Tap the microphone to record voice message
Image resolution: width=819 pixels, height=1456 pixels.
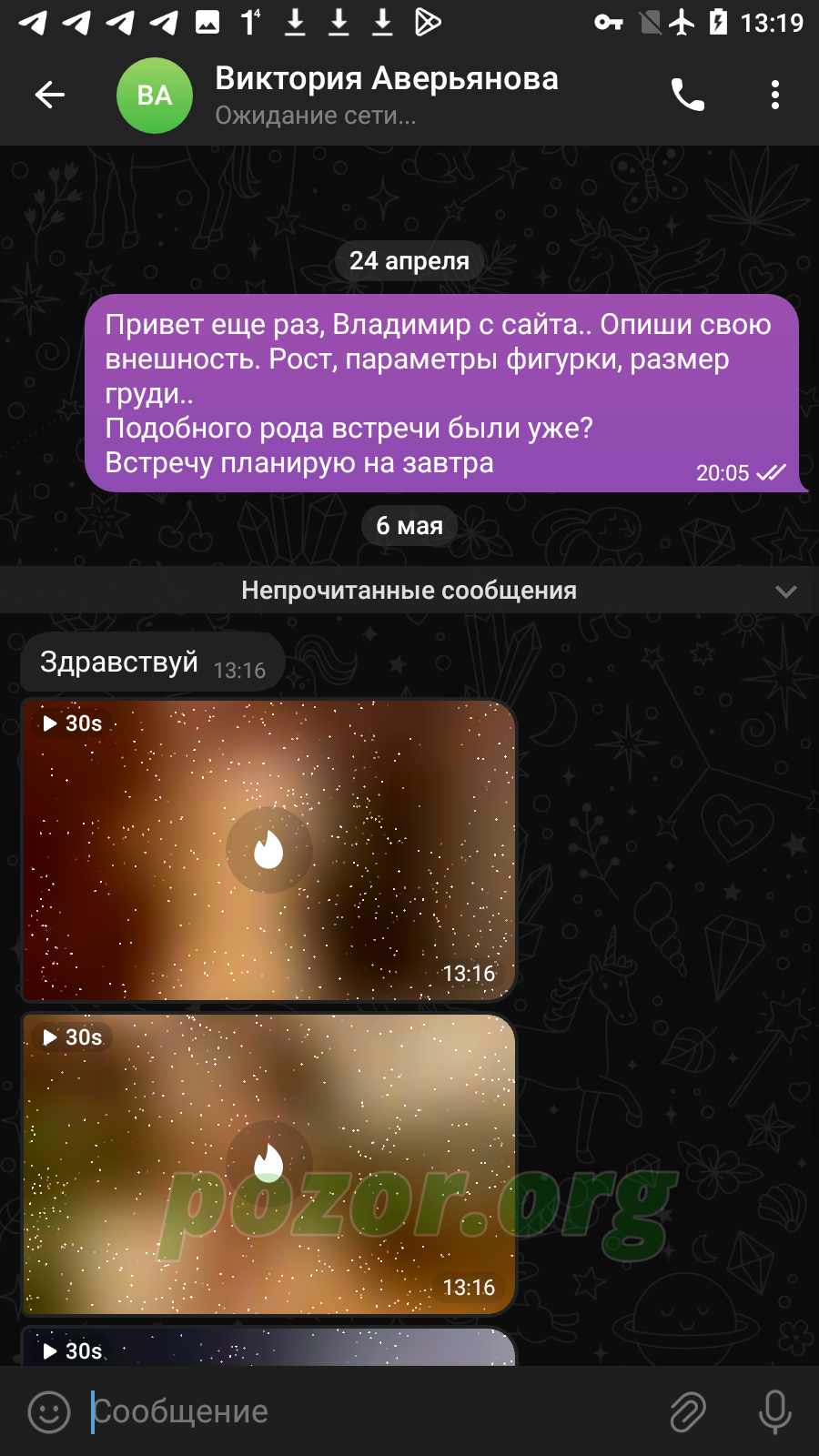(775, 1412)
